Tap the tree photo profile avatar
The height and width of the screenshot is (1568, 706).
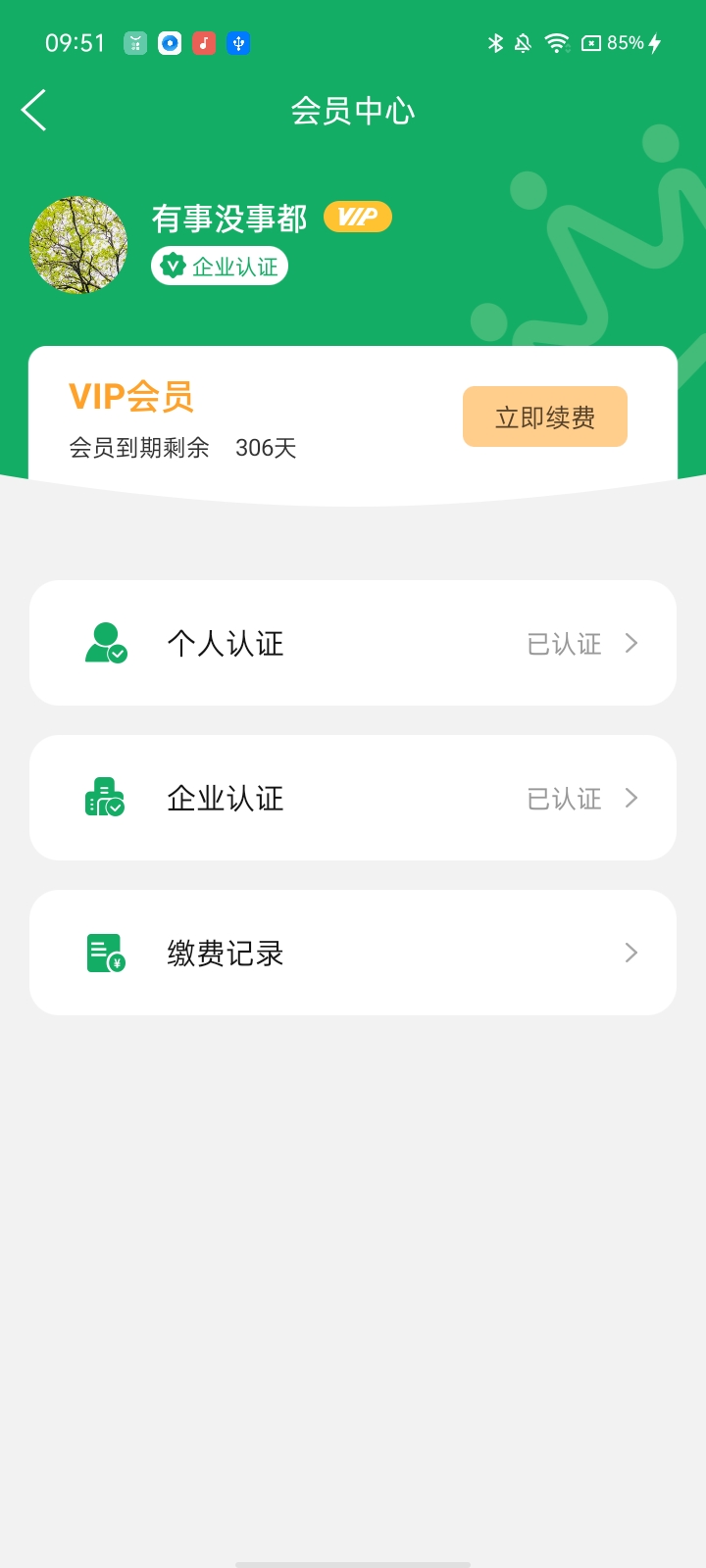[78, 244]
